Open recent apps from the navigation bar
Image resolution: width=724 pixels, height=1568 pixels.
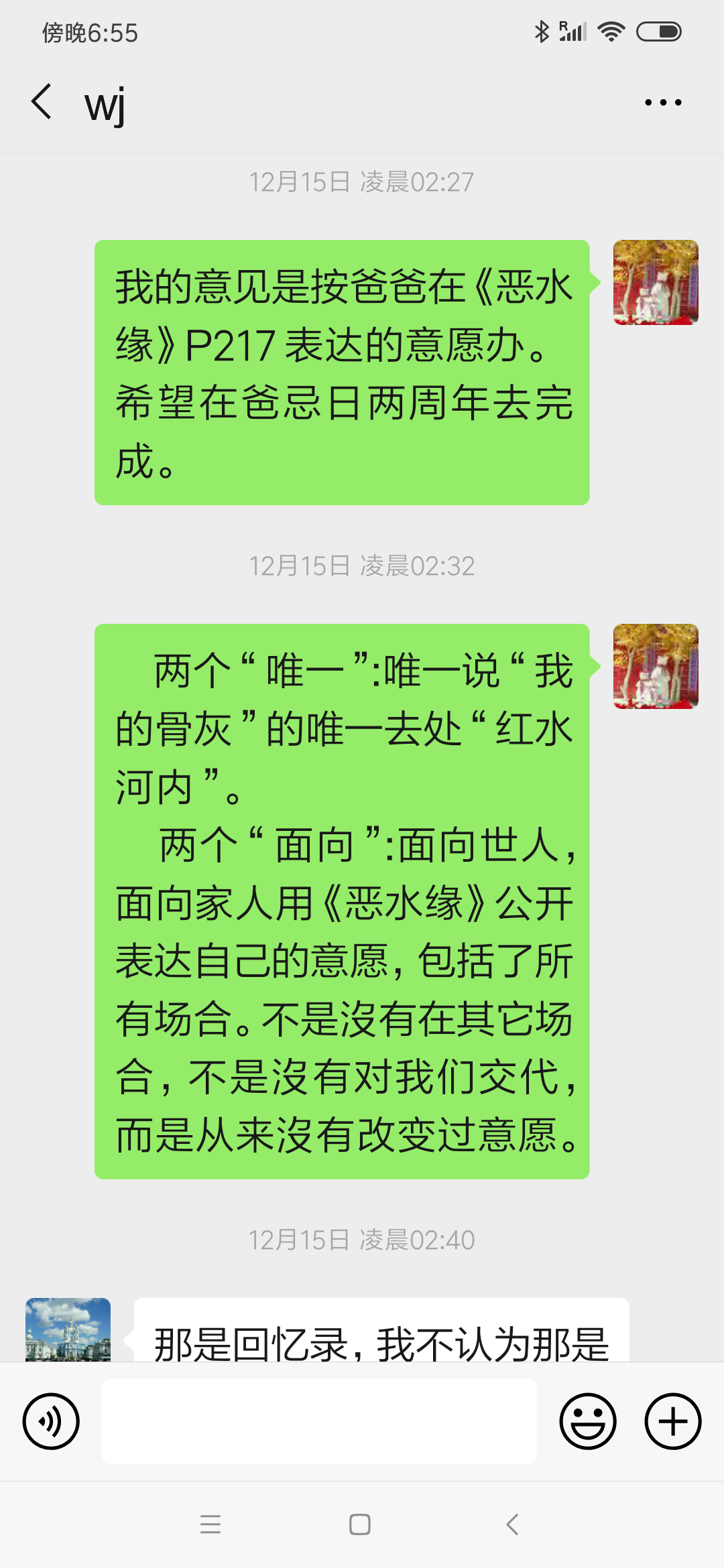click(210, 1524)
